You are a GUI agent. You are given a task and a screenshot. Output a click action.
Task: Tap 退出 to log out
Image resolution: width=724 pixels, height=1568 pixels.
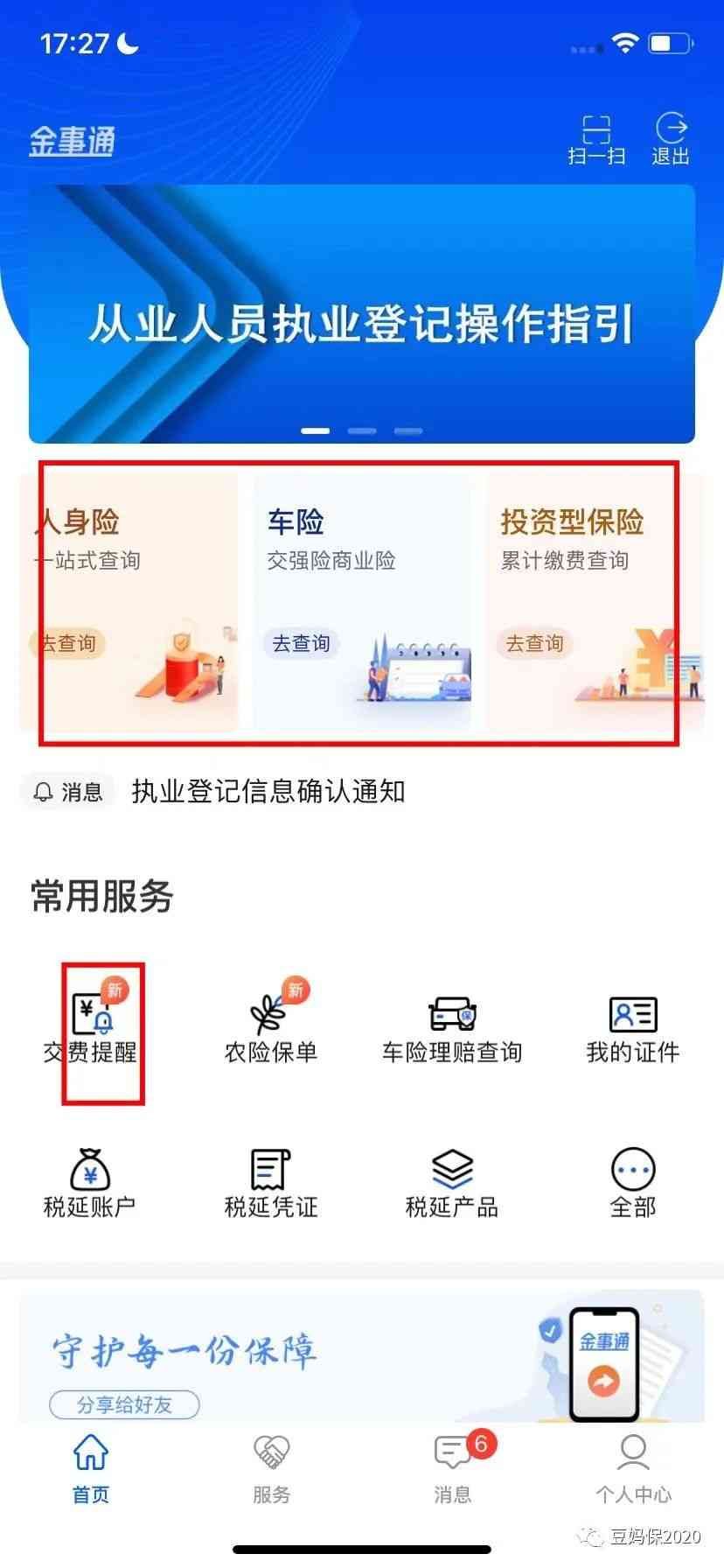671,139
